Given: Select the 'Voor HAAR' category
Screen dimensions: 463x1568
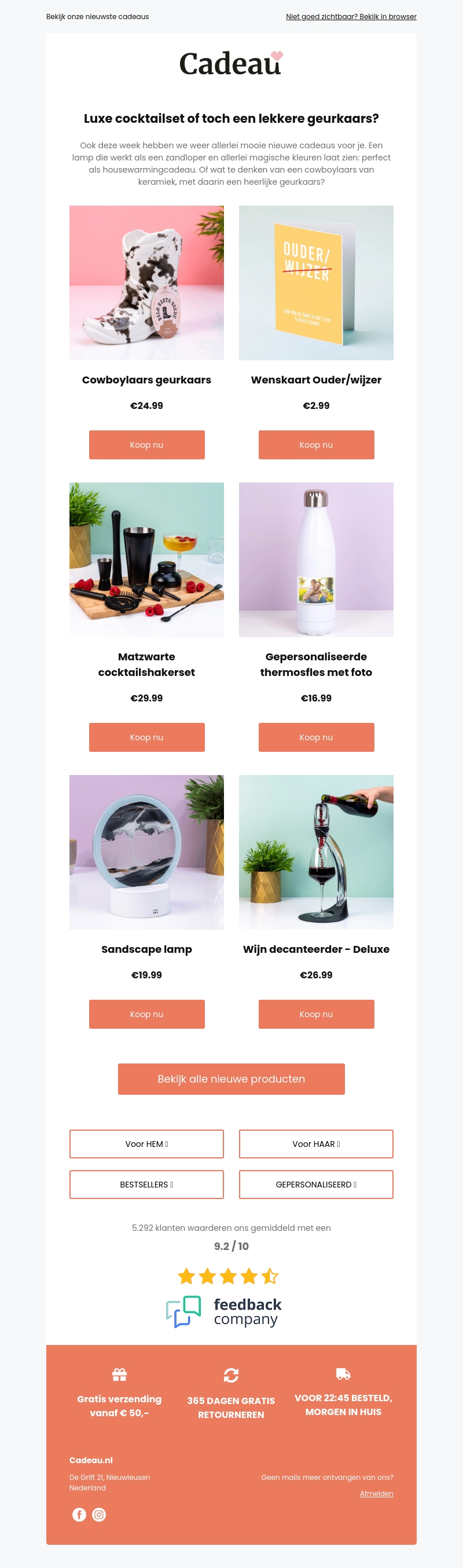Looking at the screenshot, I should pyautogui.click(x=316, y=1144).
